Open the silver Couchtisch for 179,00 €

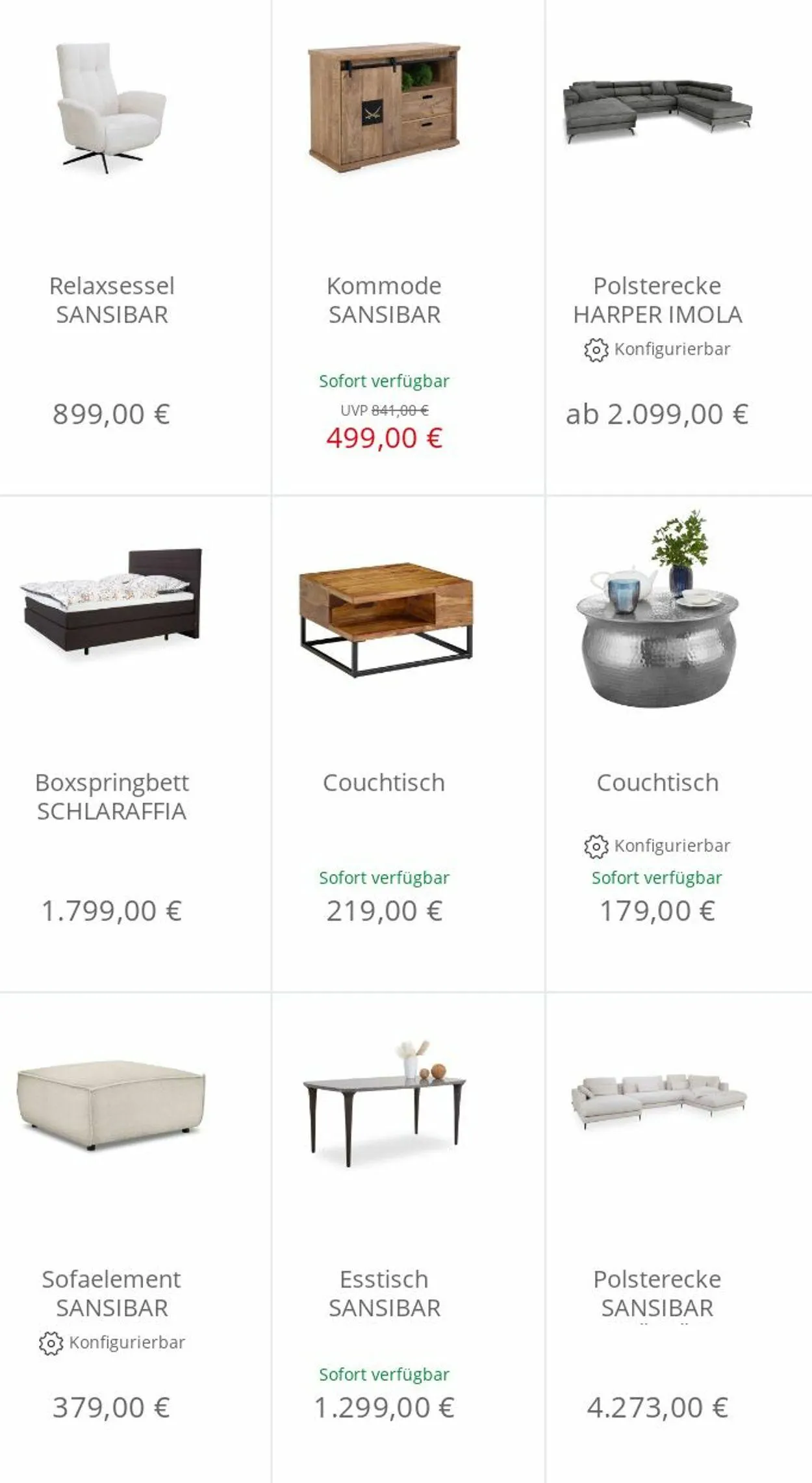tap(679, 743)
